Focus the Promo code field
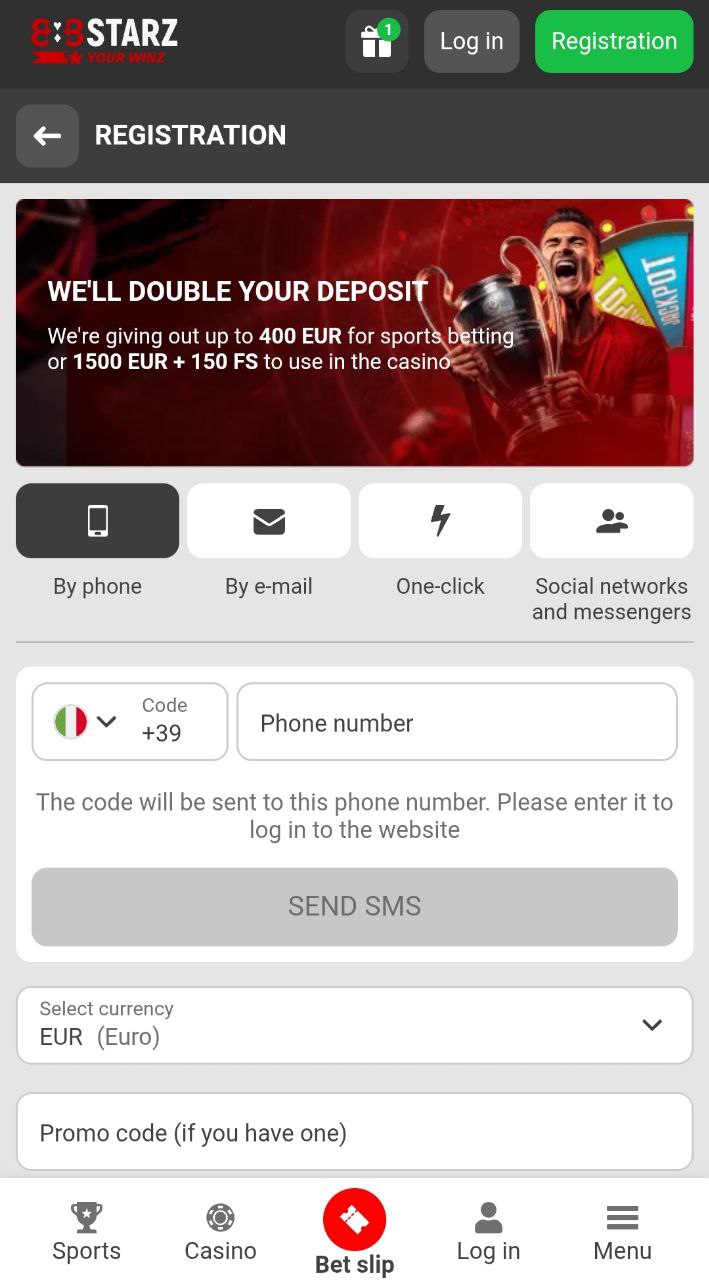This screenshot has width=709, height=1280. tap(354, 1132)
